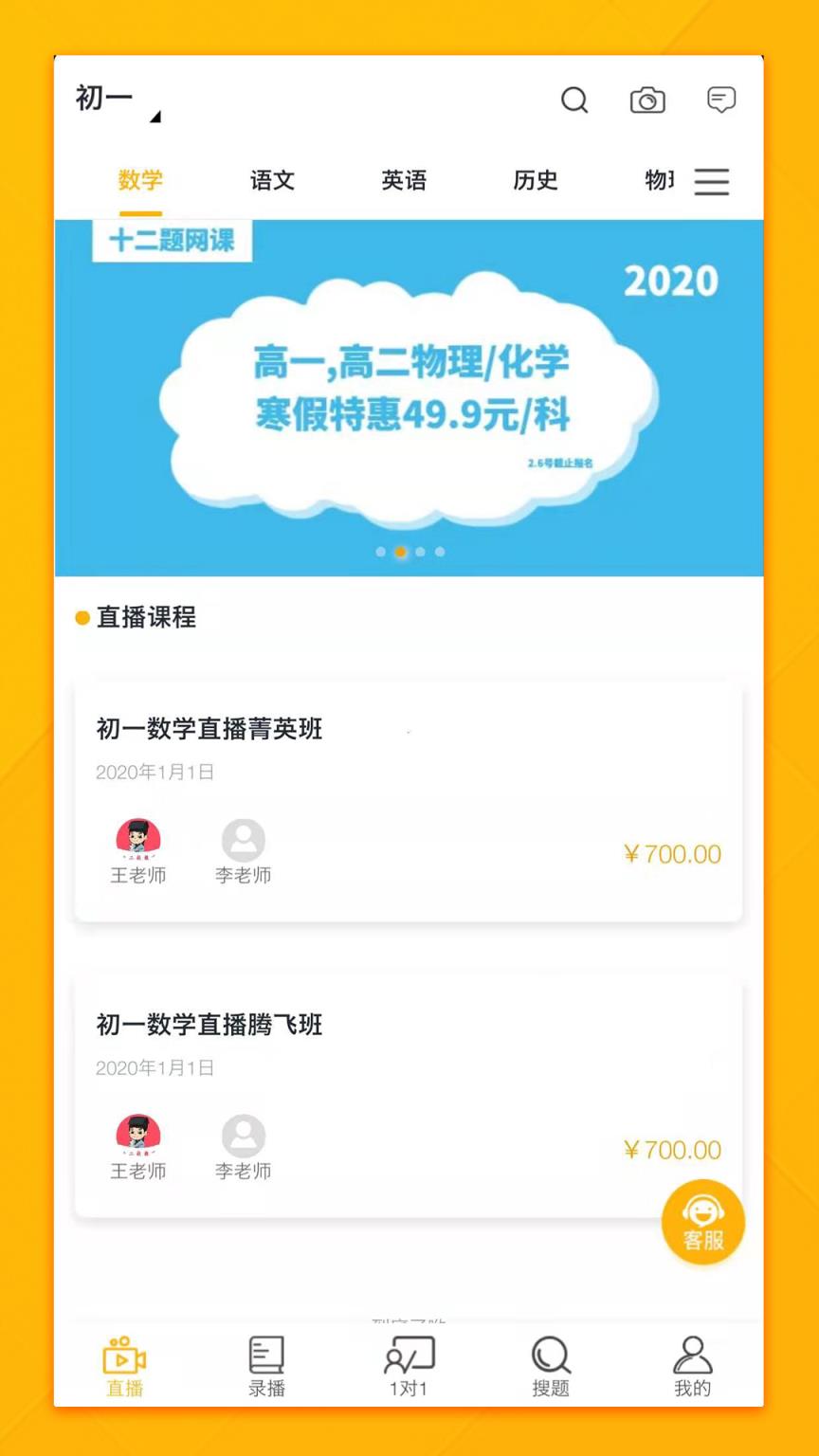This screenshot has height=1456, width=819.
Task: Switch to the 语文 subject tab
Action: tap(272, 180)
